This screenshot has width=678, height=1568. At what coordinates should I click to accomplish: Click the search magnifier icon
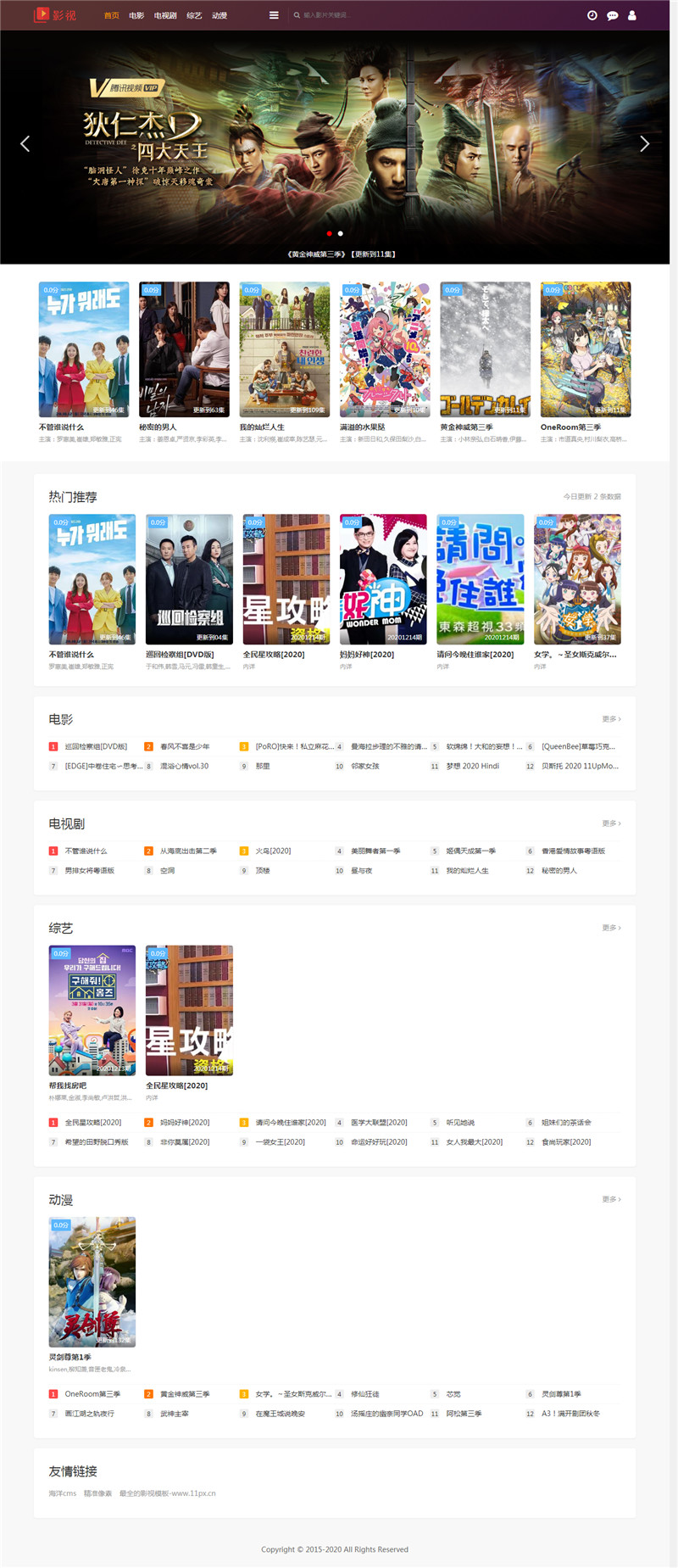pos(295,15)
